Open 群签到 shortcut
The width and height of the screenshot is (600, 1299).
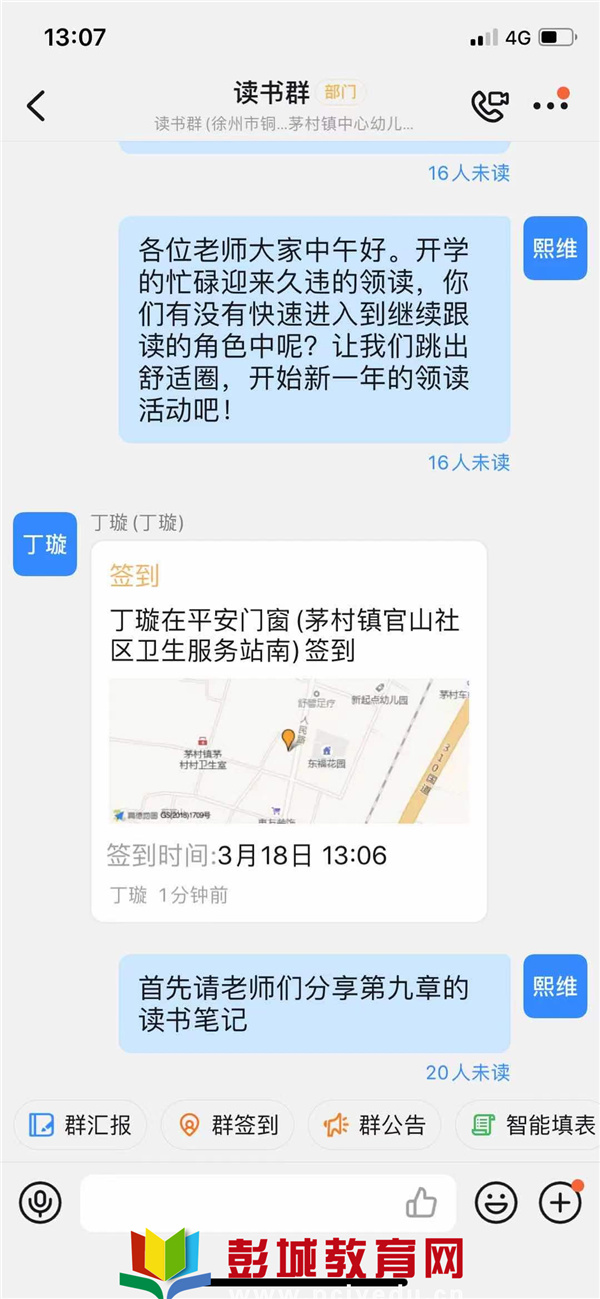[x=227, y=1125]
